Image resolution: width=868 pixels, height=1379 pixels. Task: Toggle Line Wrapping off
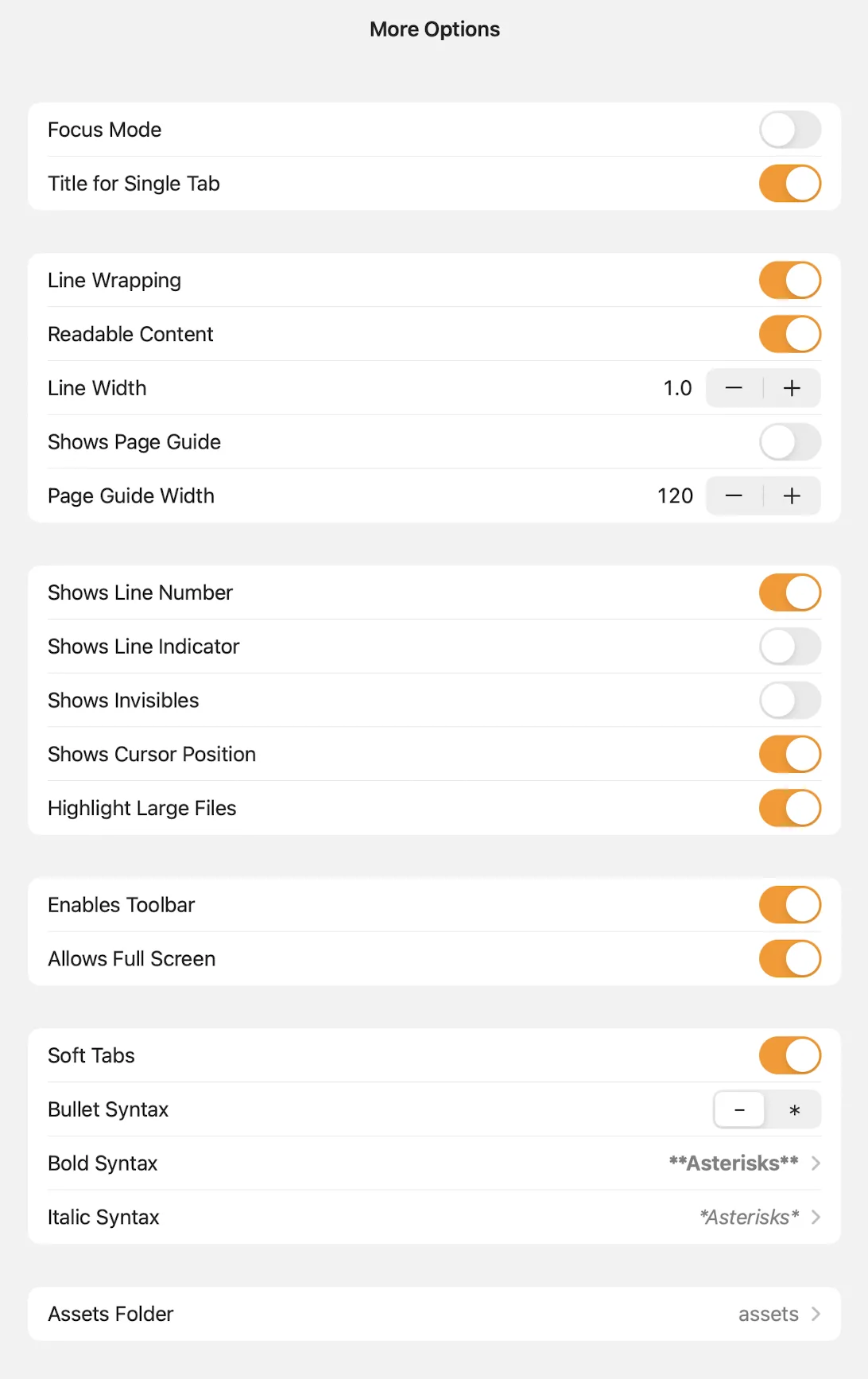pos(789,280)
